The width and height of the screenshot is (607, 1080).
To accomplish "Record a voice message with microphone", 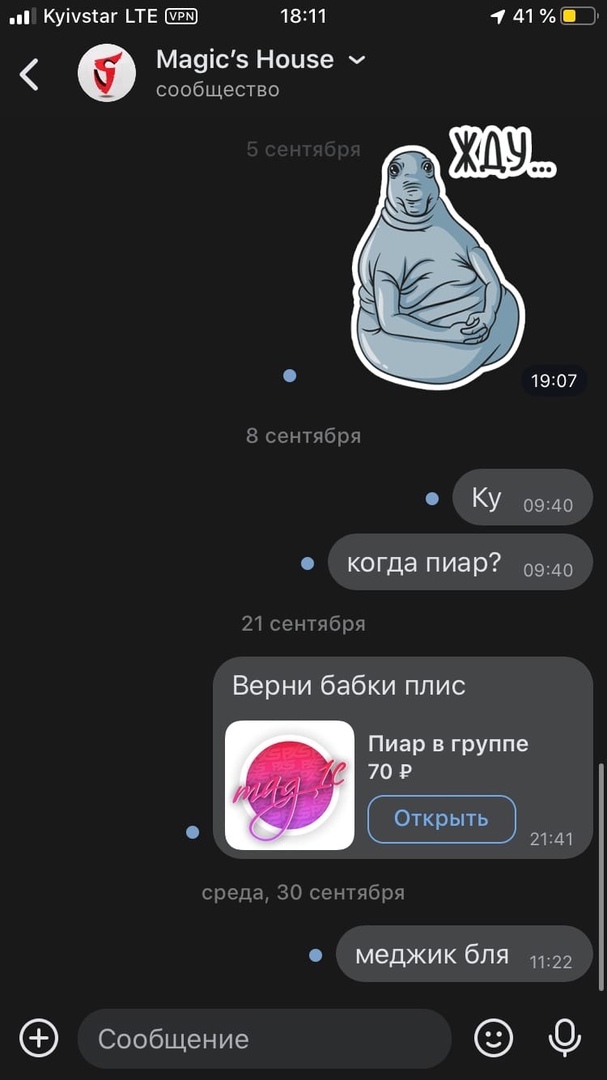I will tap(565, 1038).
